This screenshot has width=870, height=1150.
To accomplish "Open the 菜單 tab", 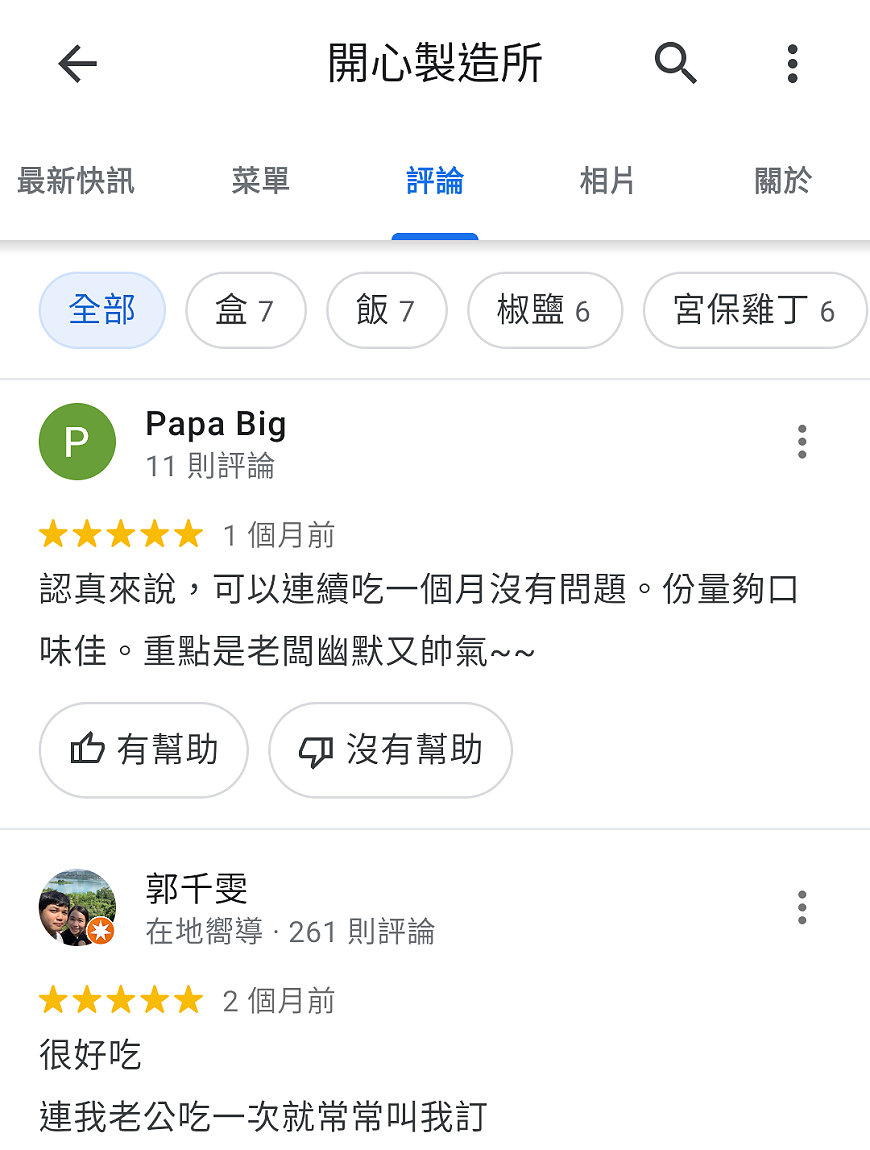I will pos(260,181).
